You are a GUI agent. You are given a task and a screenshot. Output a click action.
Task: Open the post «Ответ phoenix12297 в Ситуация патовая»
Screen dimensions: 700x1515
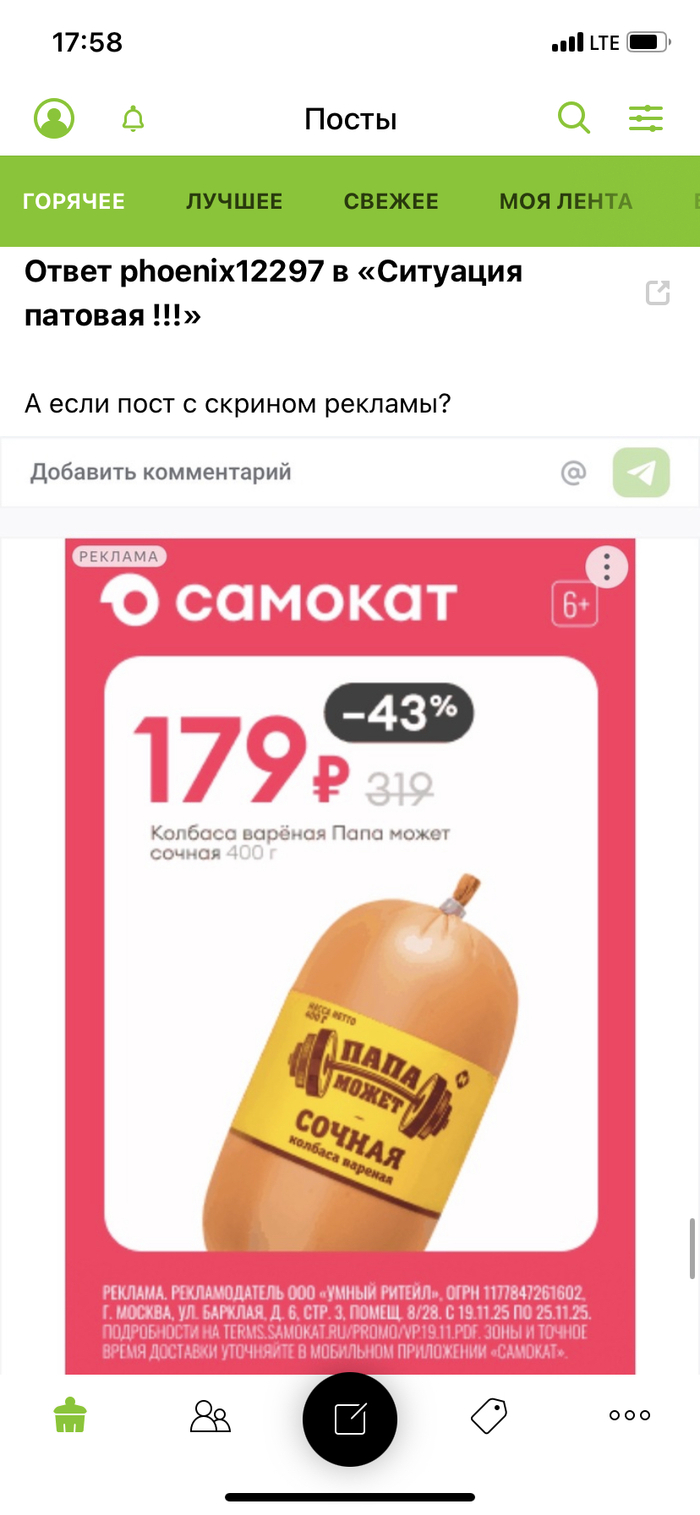tap(273, 292)
